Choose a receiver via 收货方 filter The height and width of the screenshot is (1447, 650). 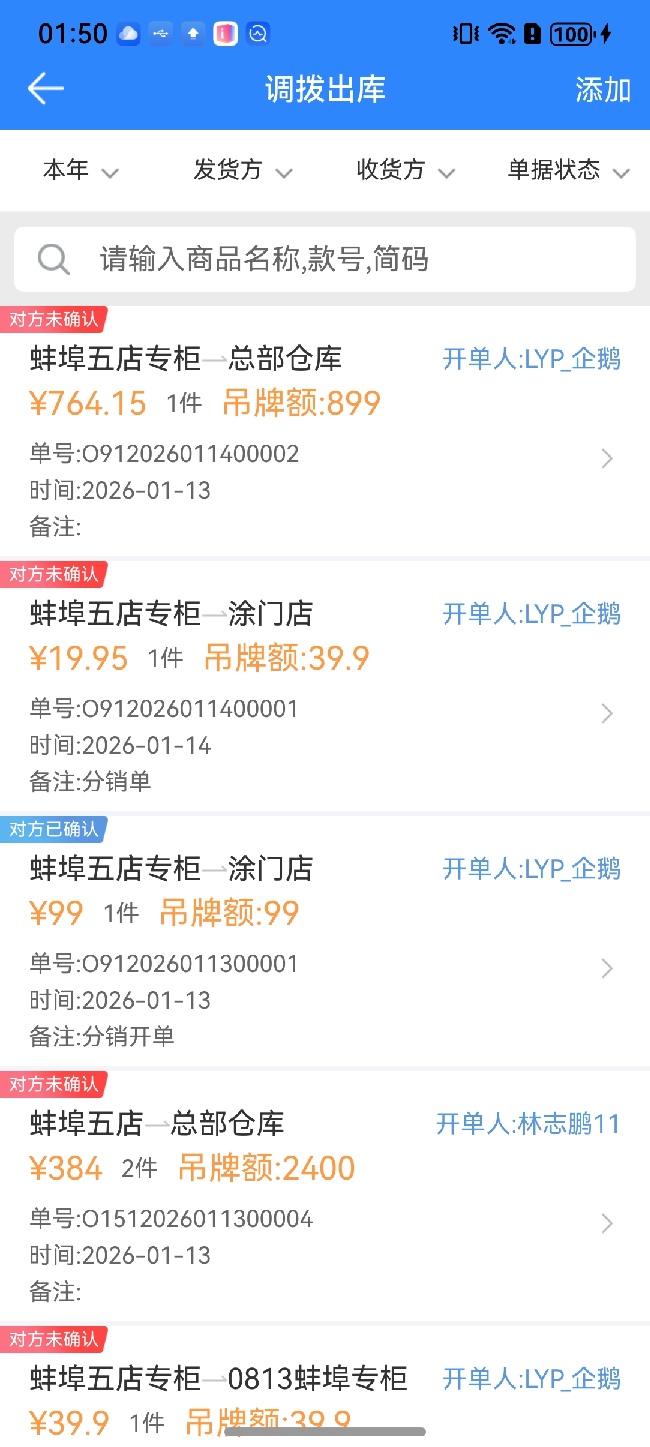point(405,171)
